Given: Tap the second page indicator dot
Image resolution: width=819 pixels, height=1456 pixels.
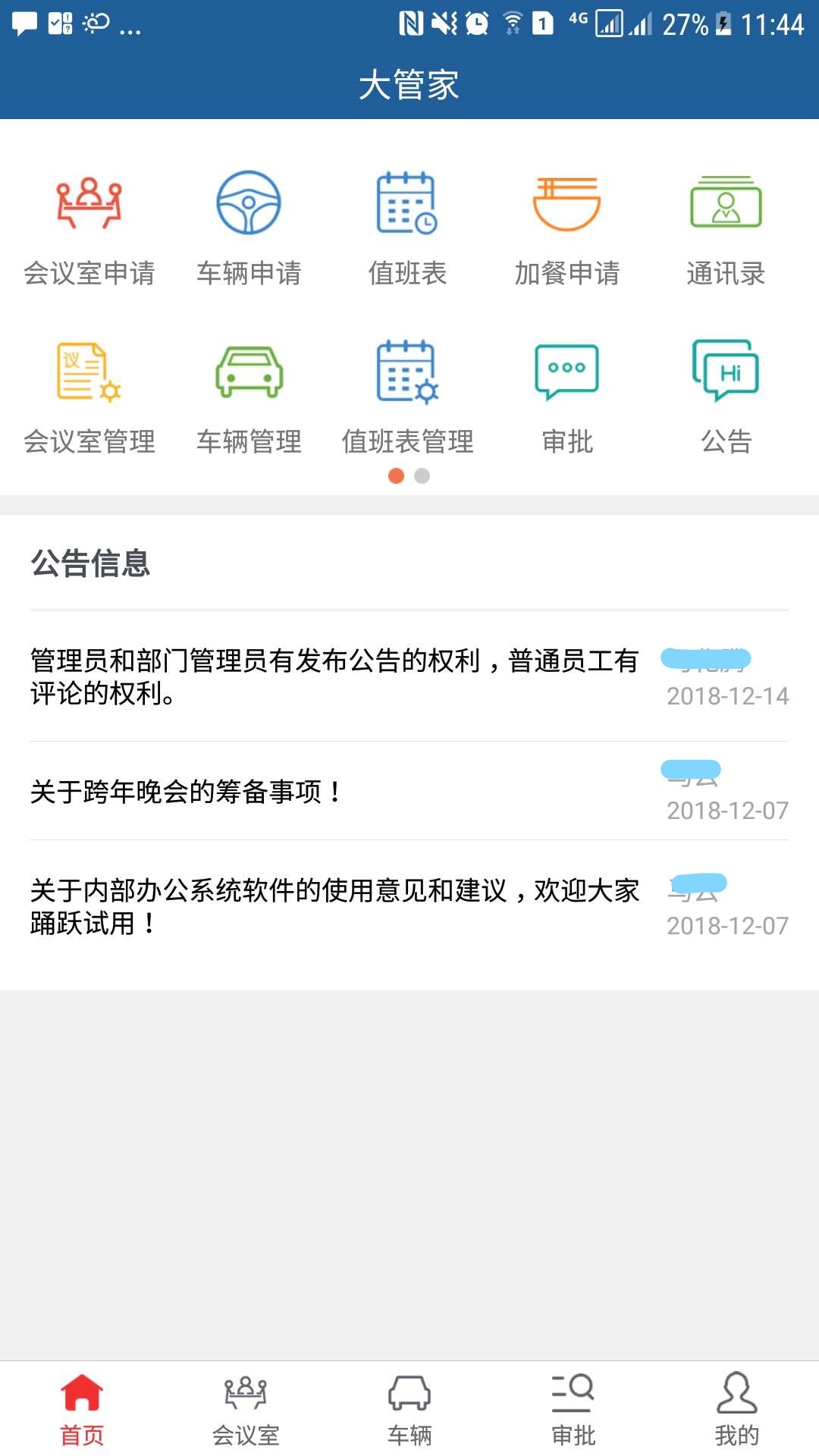Looking at the screenshot, I should tap(422, 475).
